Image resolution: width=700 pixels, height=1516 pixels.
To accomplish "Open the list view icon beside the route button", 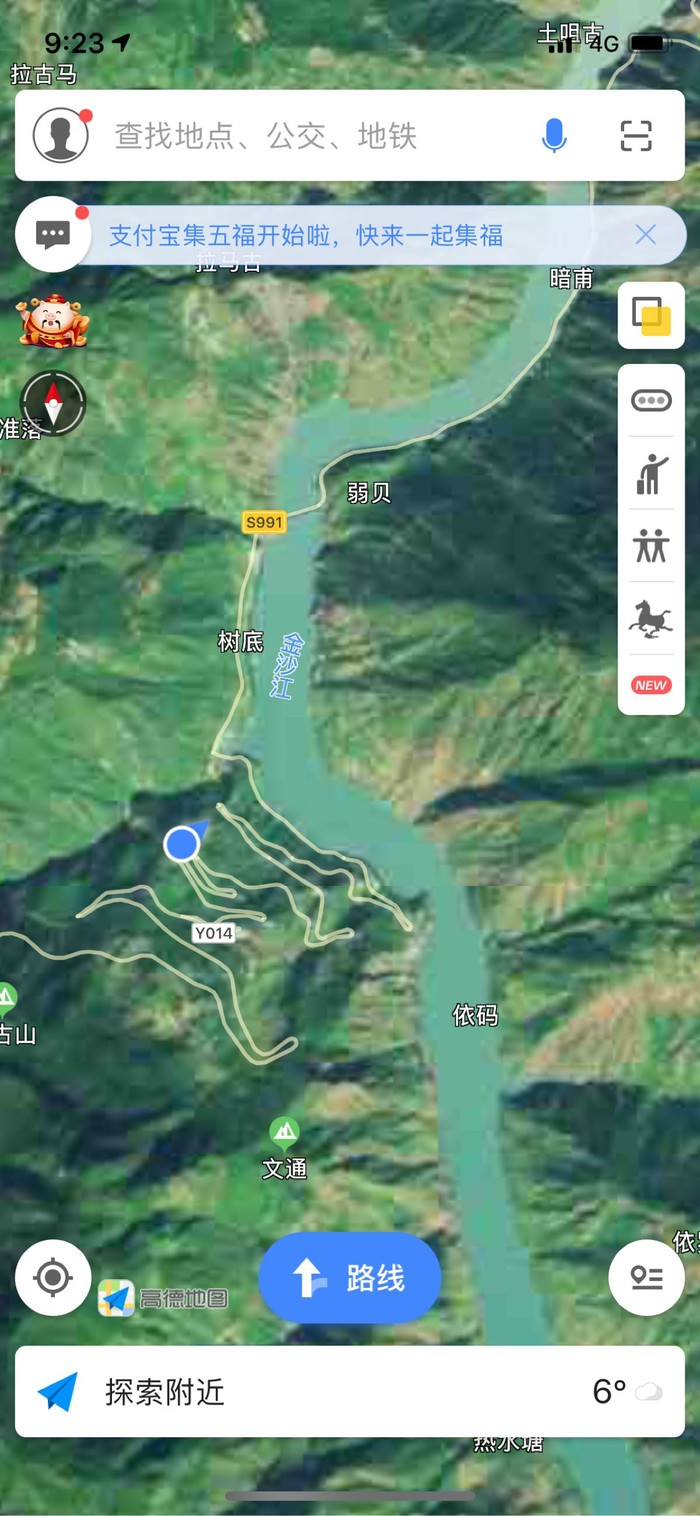I will tap(646, 1277).
